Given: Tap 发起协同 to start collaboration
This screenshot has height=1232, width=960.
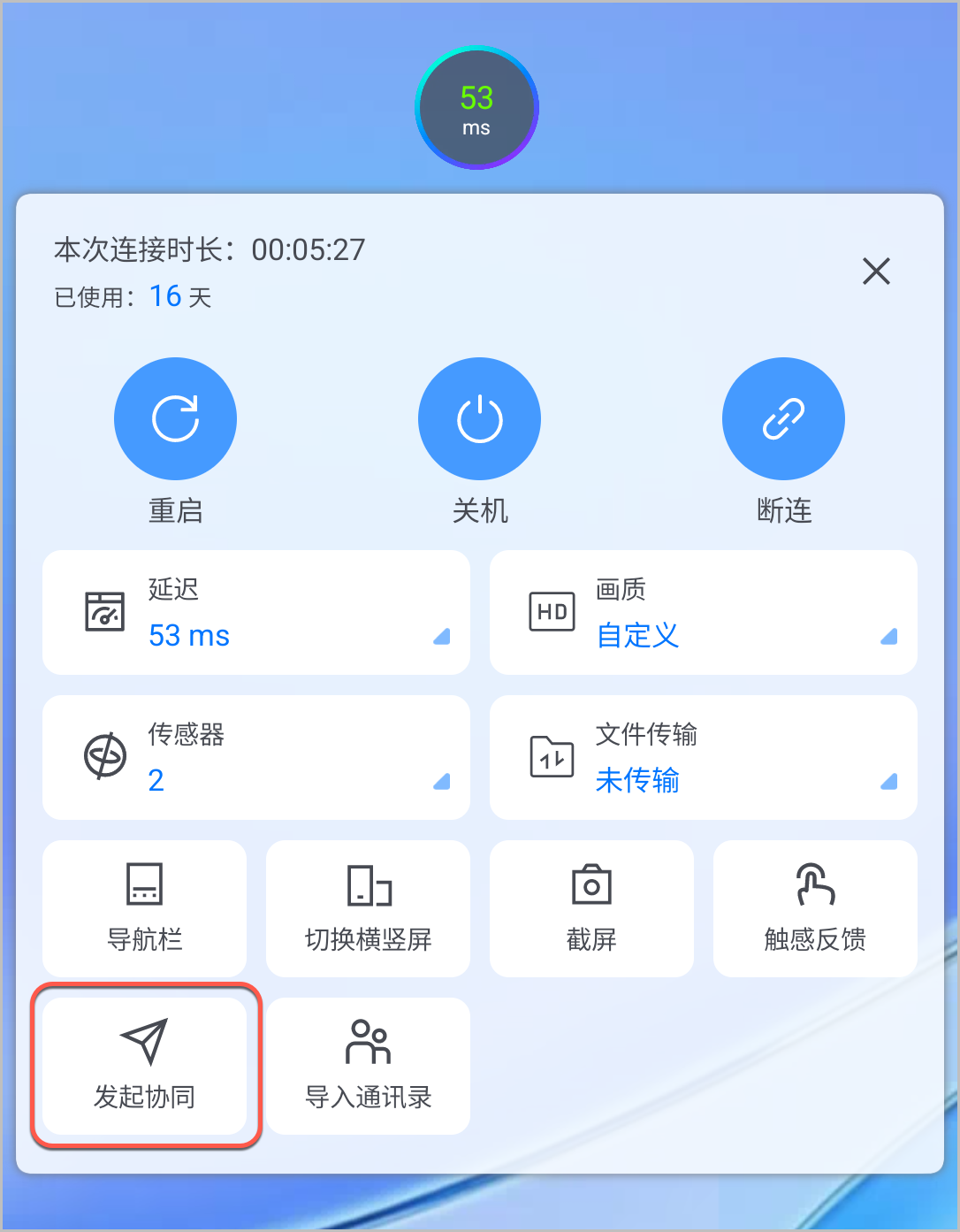Looking at the screenshot, I should (x=145, y=1066).
